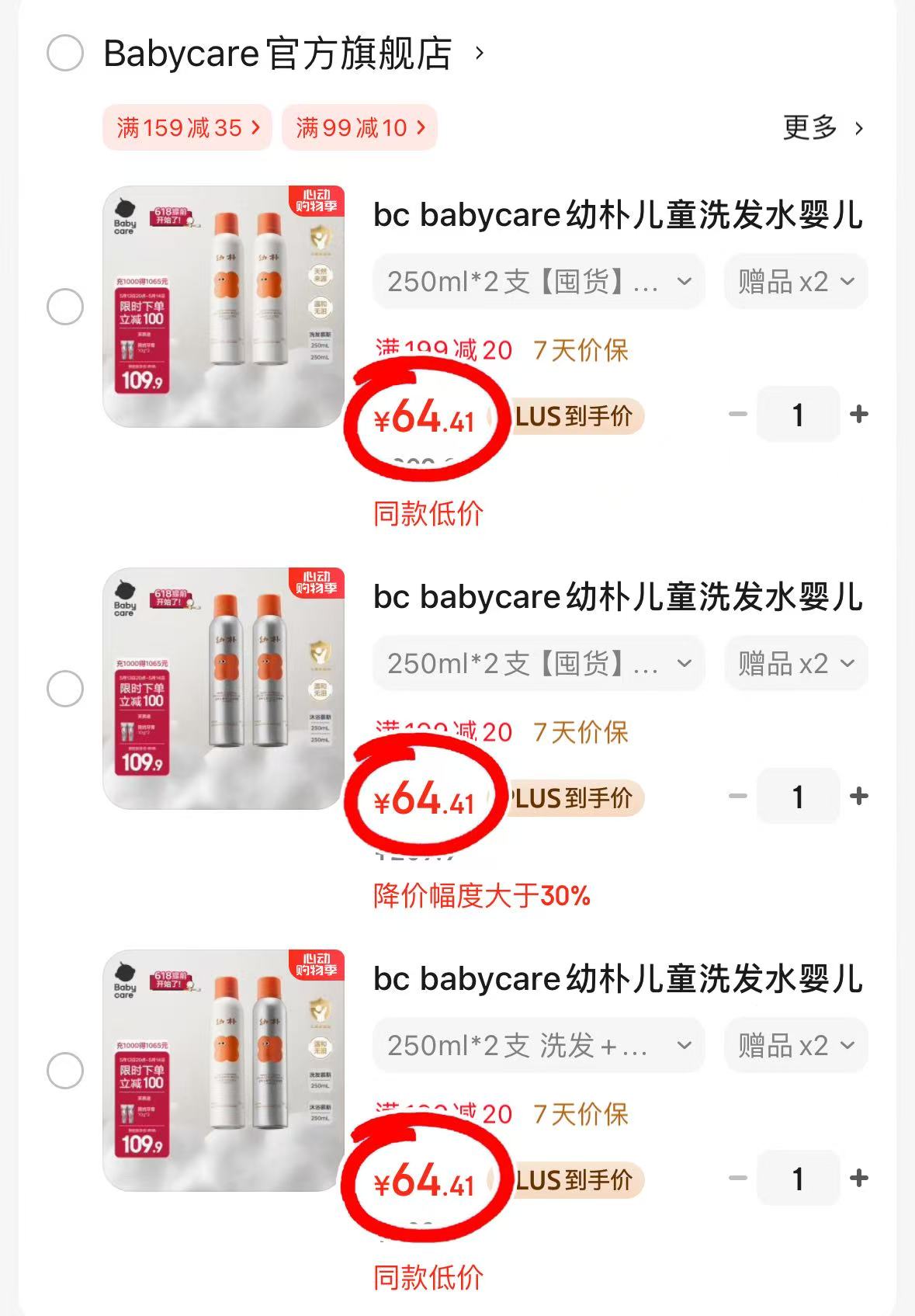The height and width of the screenshot is (1316, 915).
Task: Open the Babycare官方旗舰店 store page
Action: 278,54
